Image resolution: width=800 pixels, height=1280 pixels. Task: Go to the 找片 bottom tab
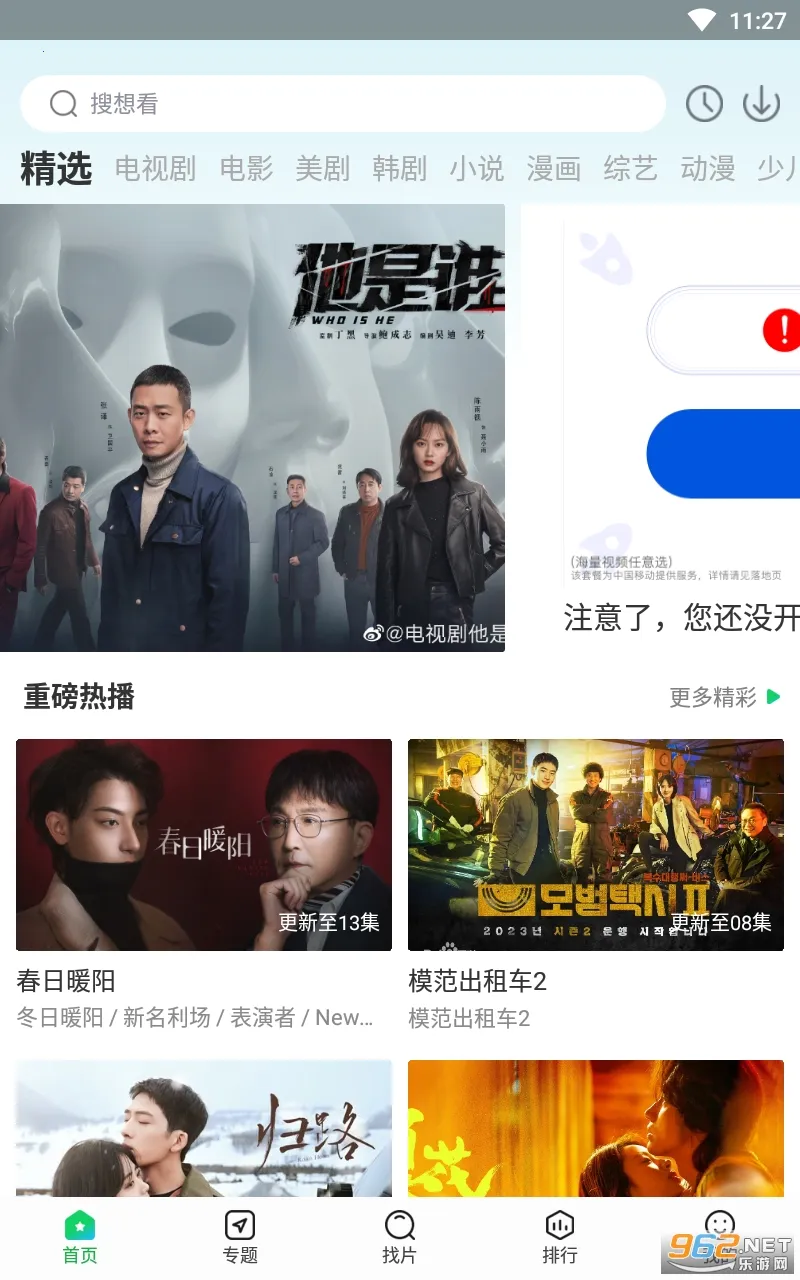[x=399, y=1238]
